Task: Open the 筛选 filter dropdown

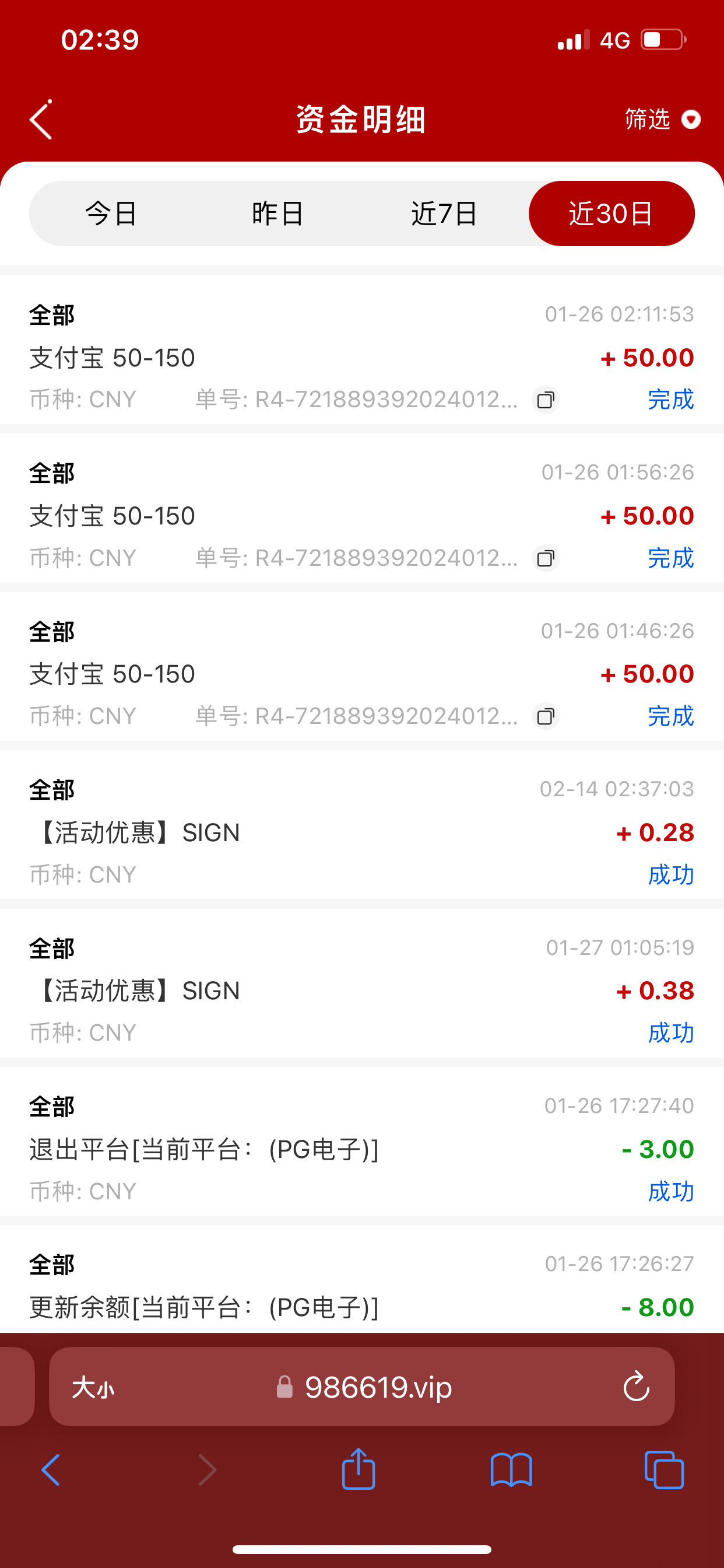Action: pos(646,120)
